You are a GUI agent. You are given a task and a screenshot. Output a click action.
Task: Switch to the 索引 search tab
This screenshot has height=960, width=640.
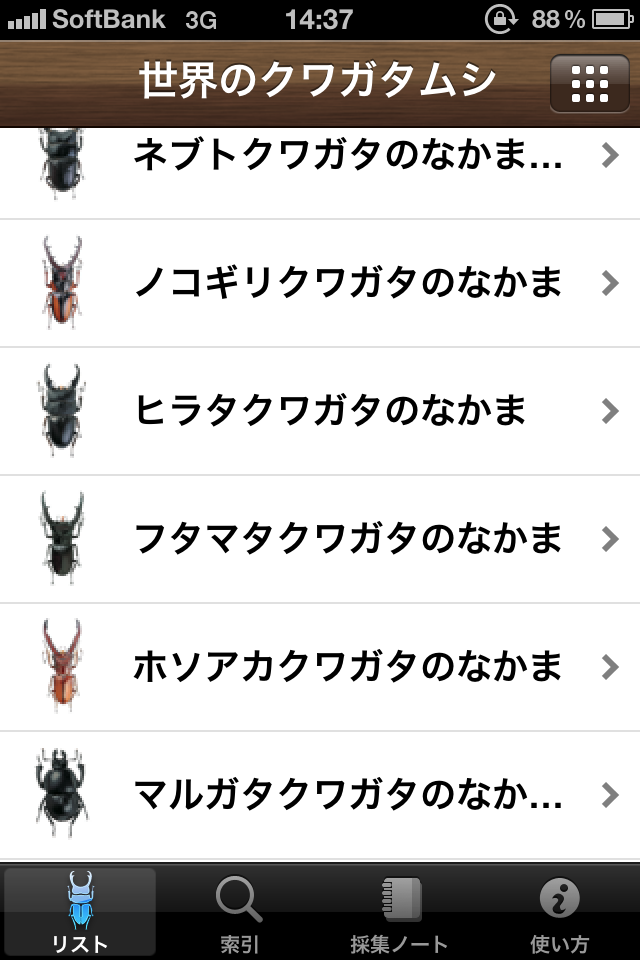(239, 911)
